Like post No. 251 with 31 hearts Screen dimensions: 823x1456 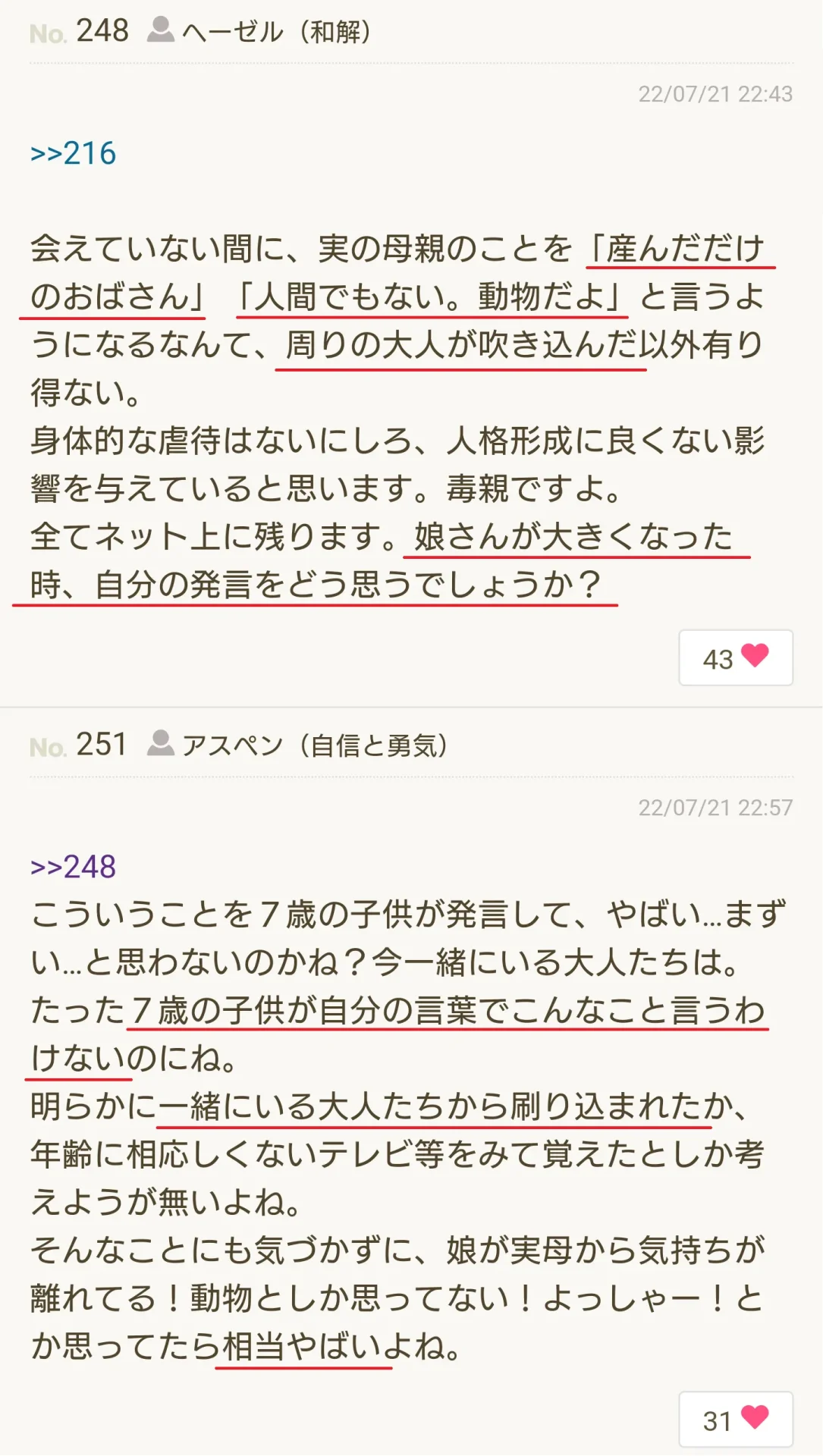(736, 1420)
